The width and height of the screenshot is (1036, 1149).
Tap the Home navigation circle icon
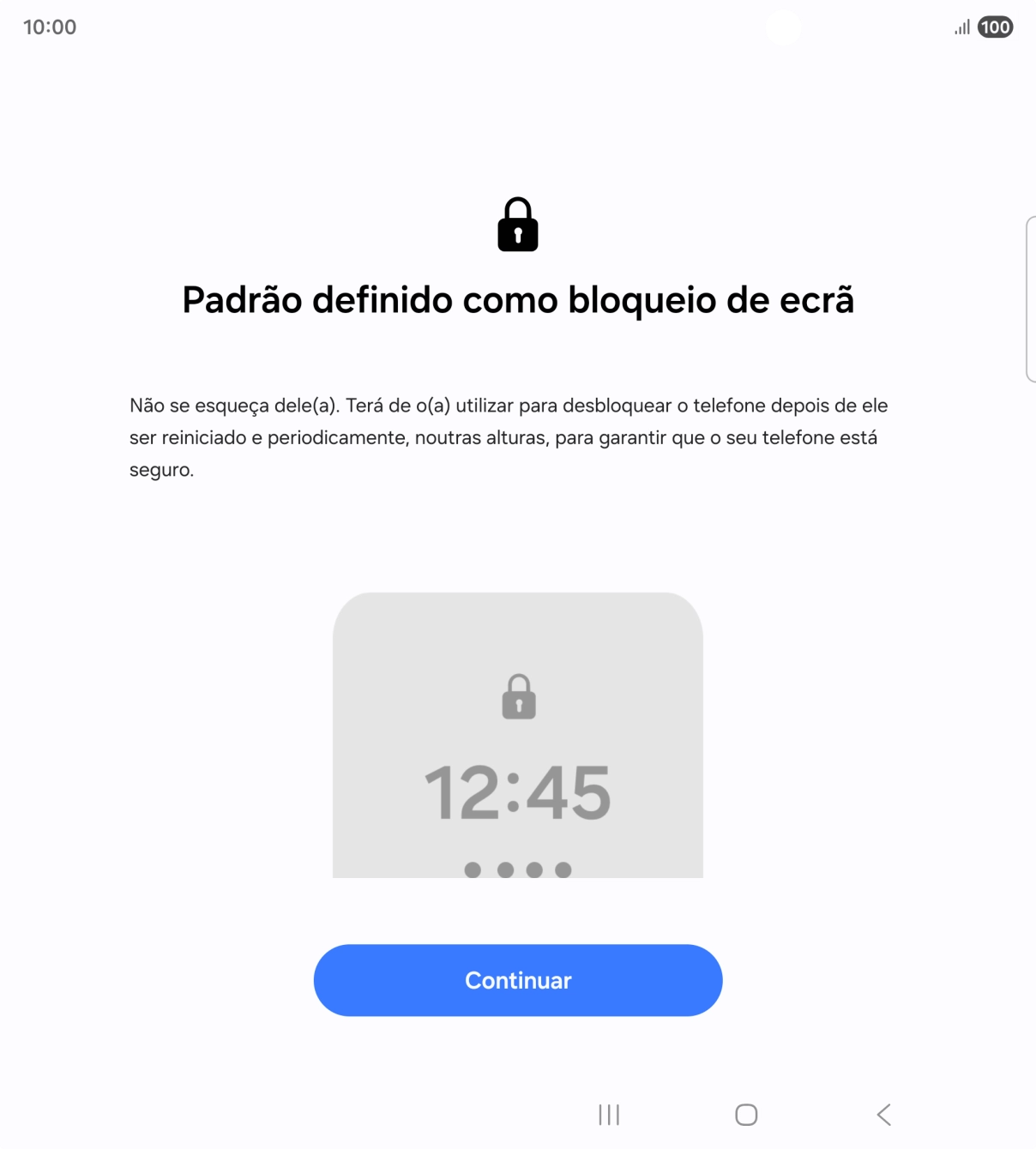745,1116
